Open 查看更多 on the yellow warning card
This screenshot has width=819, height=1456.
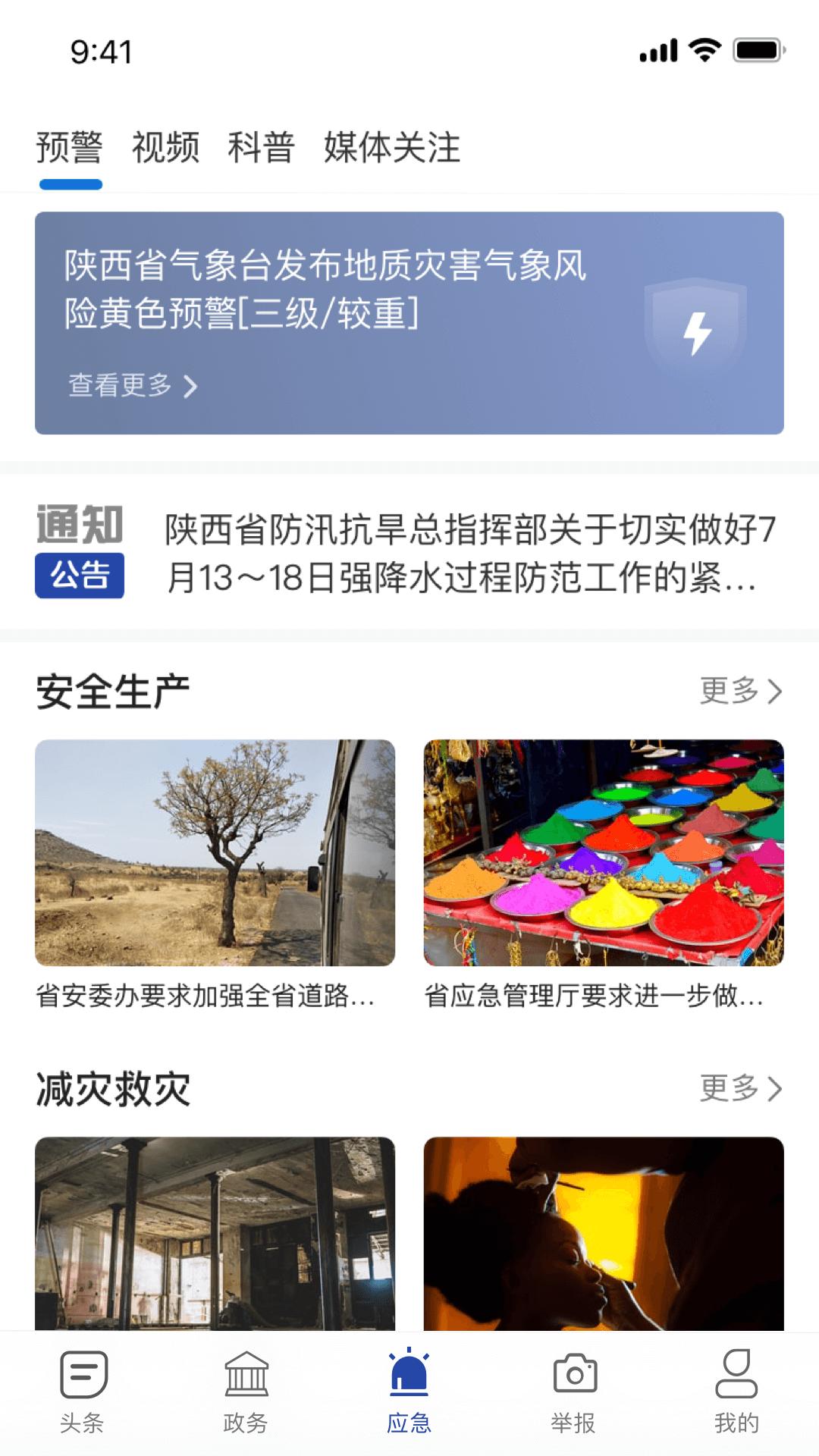[118, 385]
